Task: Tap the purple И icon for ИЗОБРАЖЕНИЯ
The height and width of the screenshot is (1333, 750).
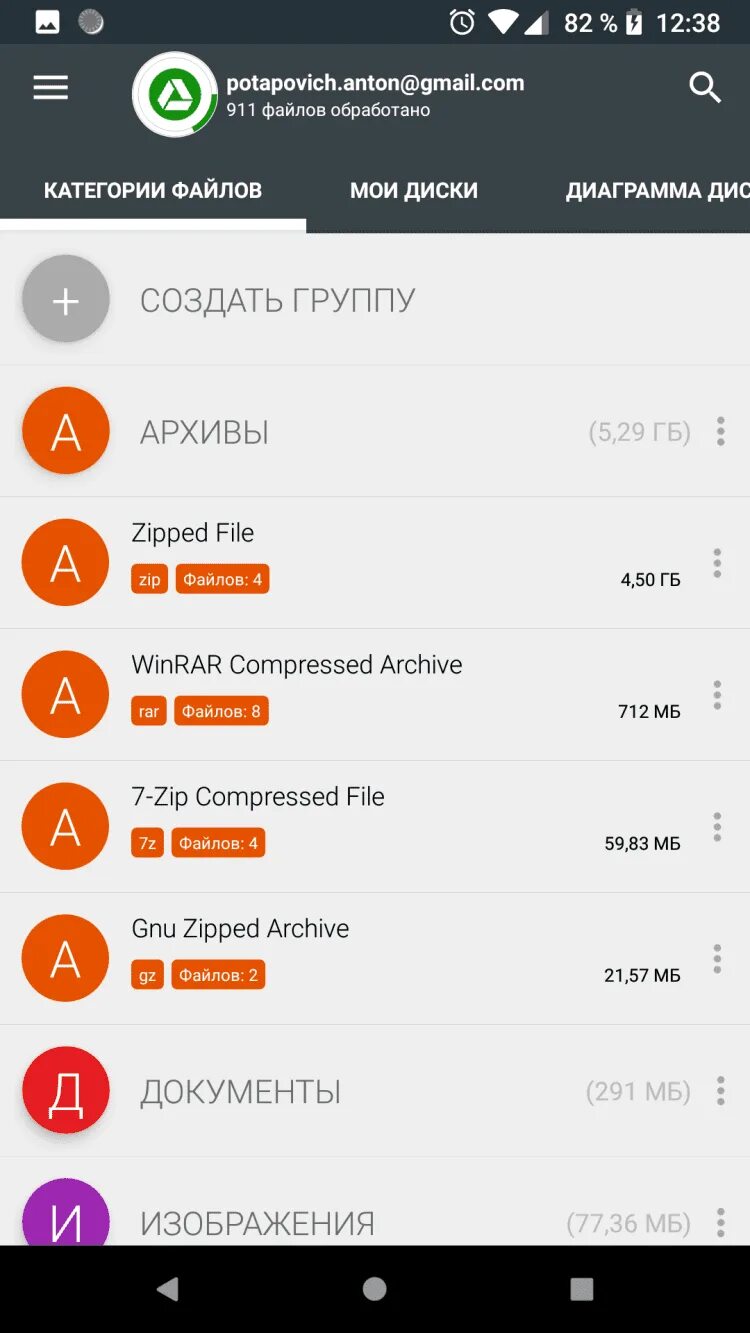Action: (65, 1215)
